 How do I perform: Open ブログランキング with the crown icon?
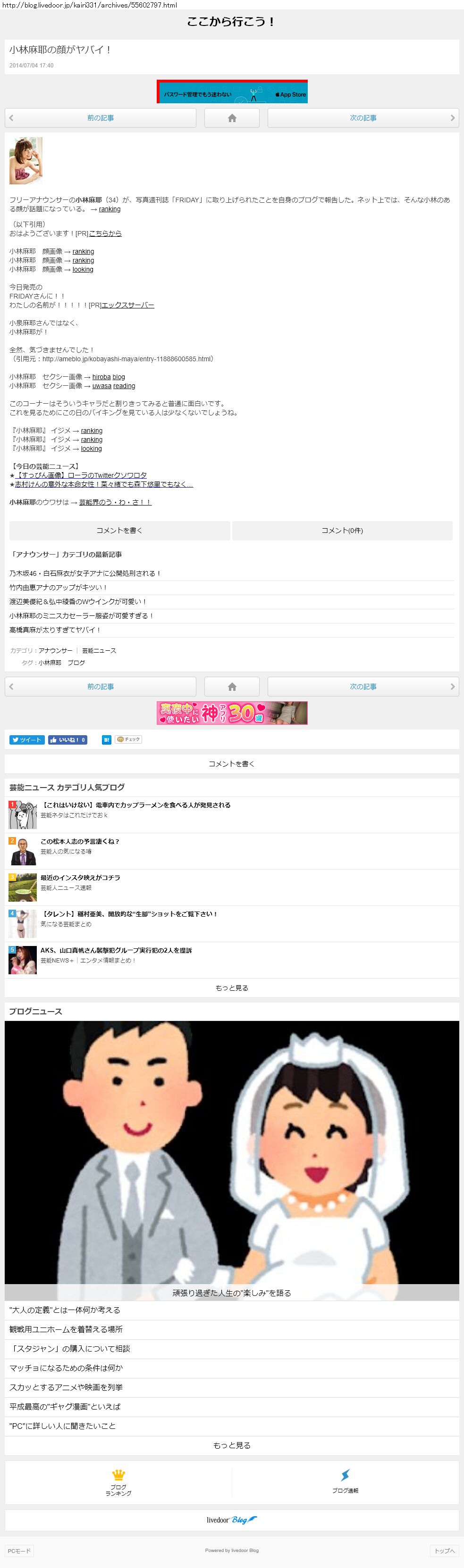click(118, 1482)
